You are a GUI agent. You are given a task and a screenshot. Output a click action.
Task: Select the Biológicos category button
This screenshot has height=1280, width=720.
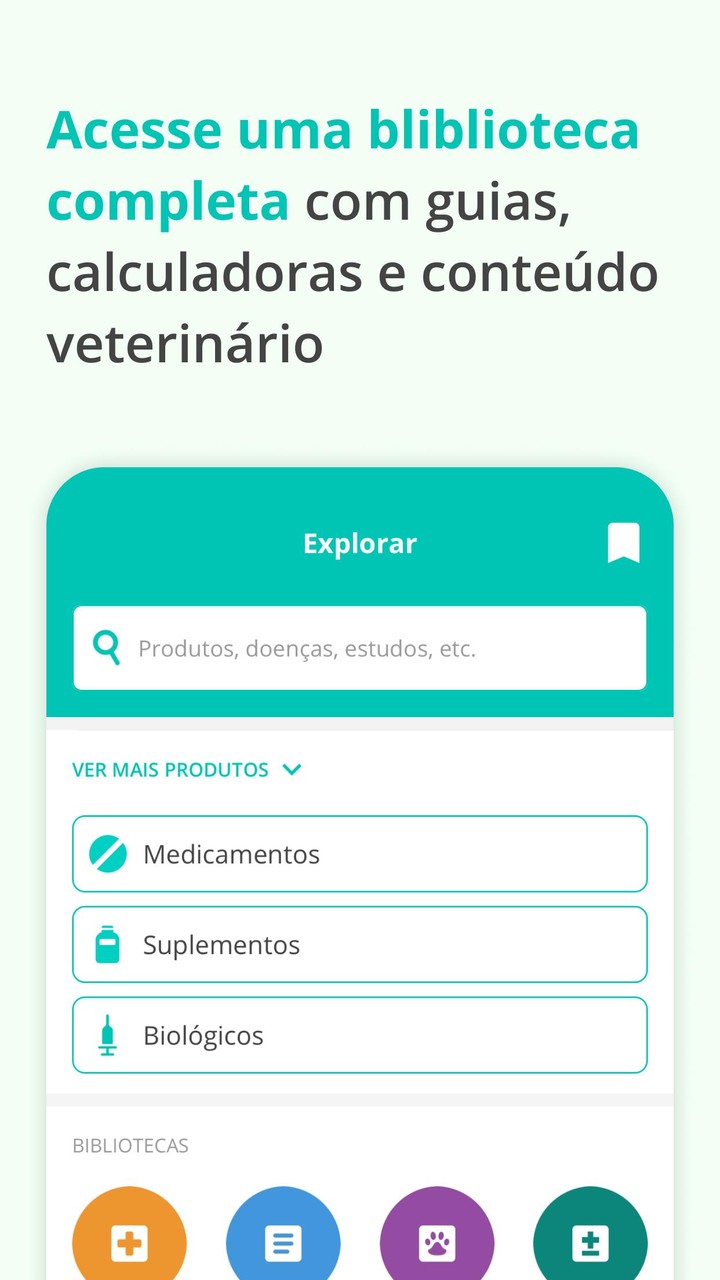point(359,1035)
